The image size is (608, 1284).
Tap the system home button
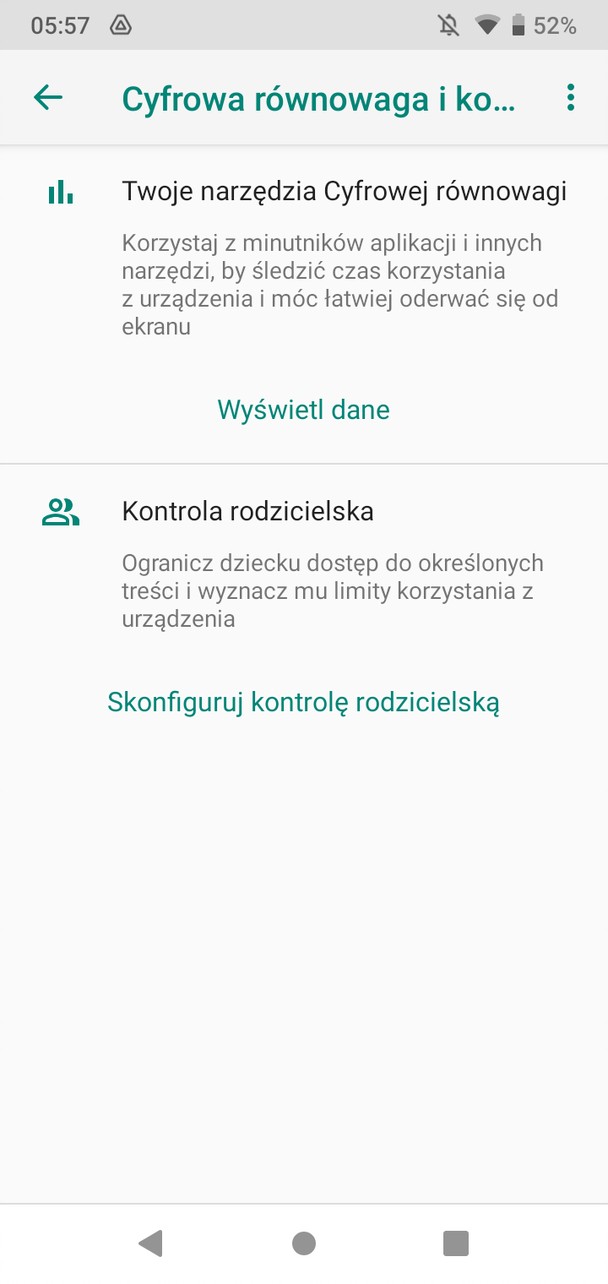coord(304,1243)
